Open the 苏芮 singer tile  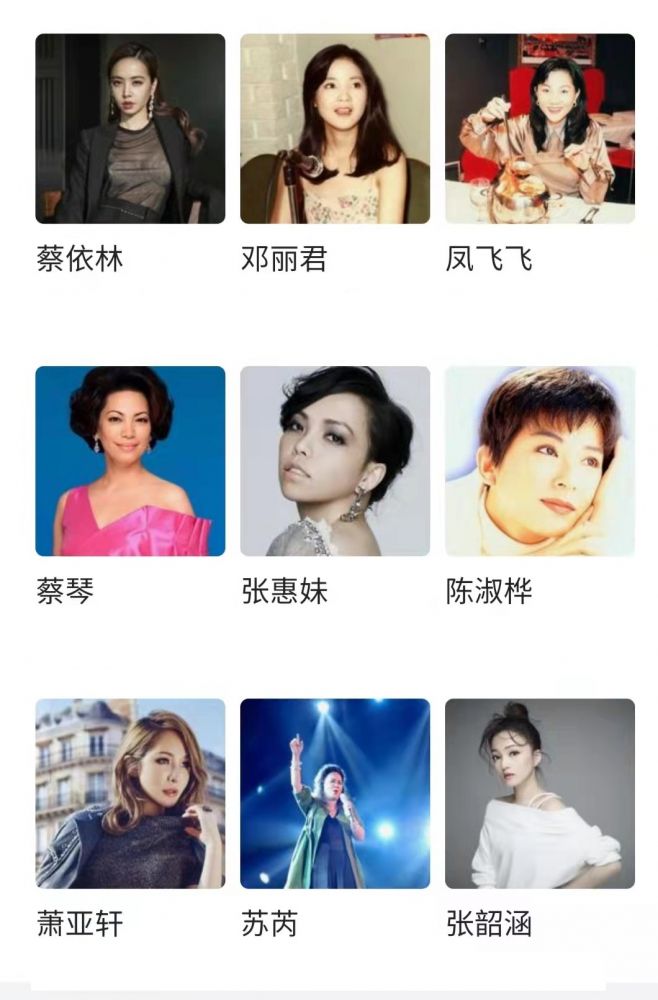[335, 793]
